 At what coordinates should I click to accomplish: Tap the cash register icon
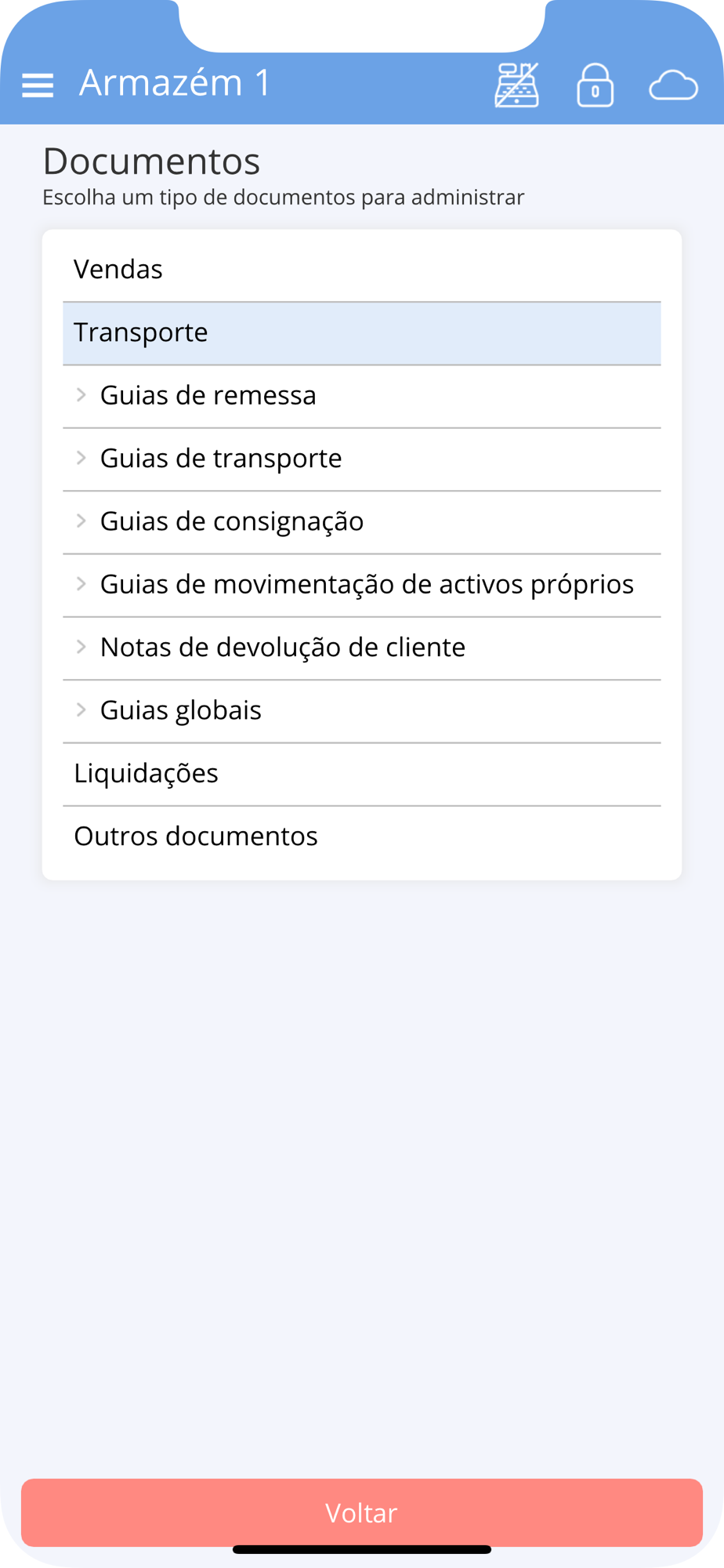(x=517, y=85)
